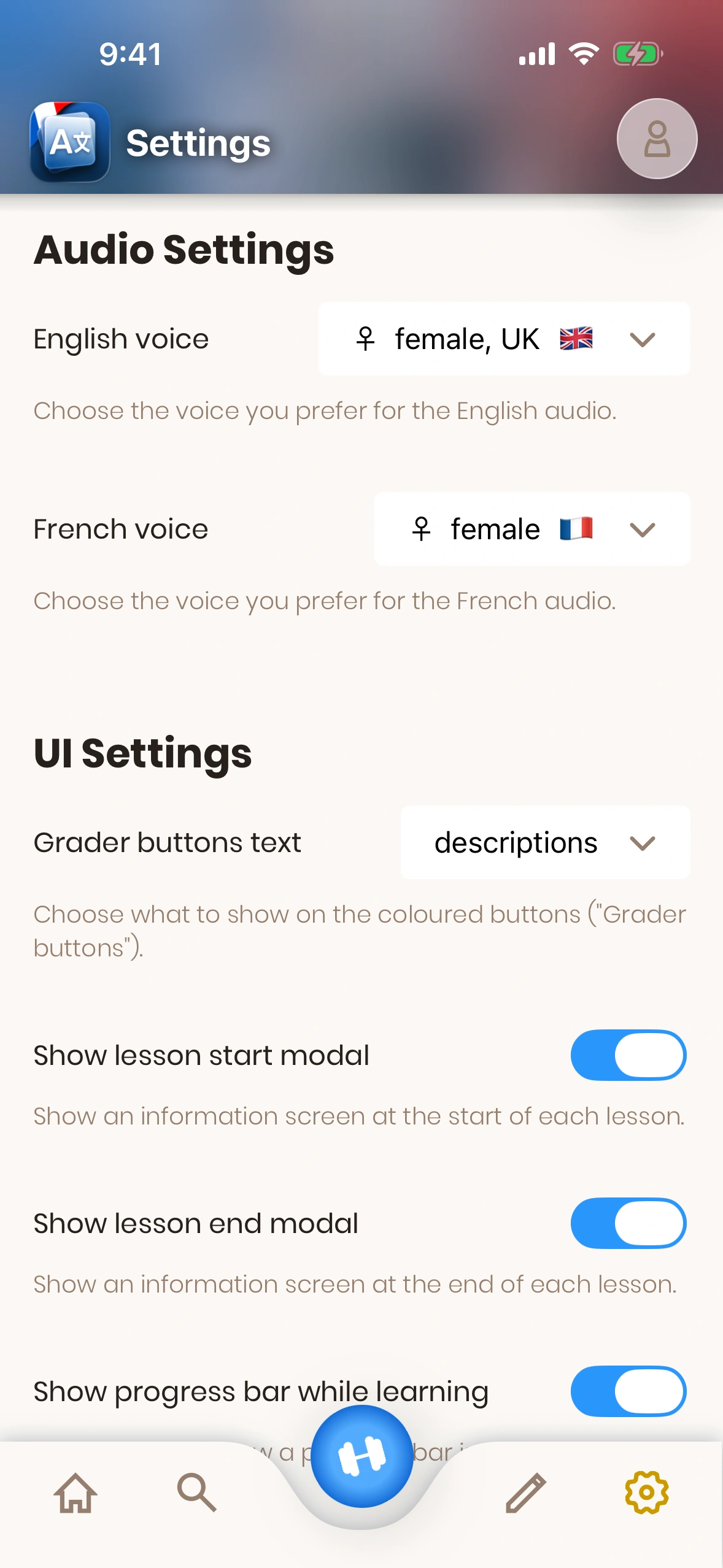Turn off Show lesson end modal
The width and height of the screenshot is (723, 1568).
(x=628, y=1223)
